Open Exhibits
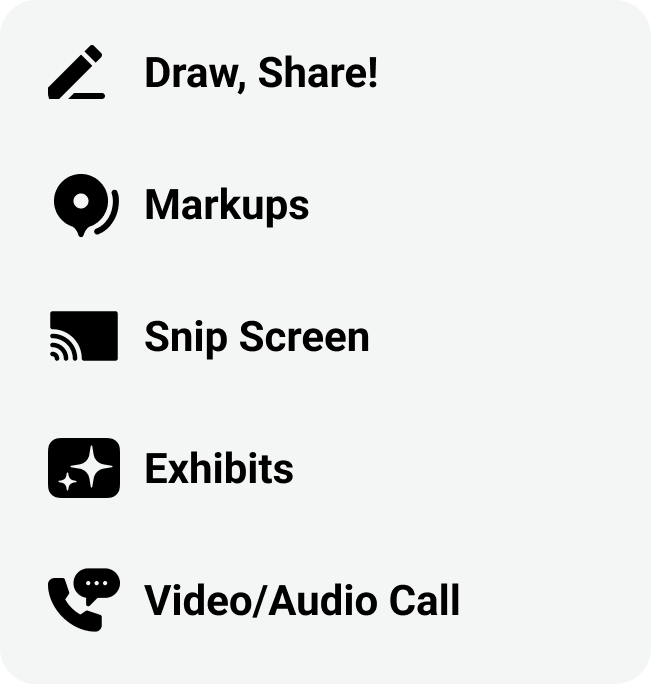 (x=218, y=468)
